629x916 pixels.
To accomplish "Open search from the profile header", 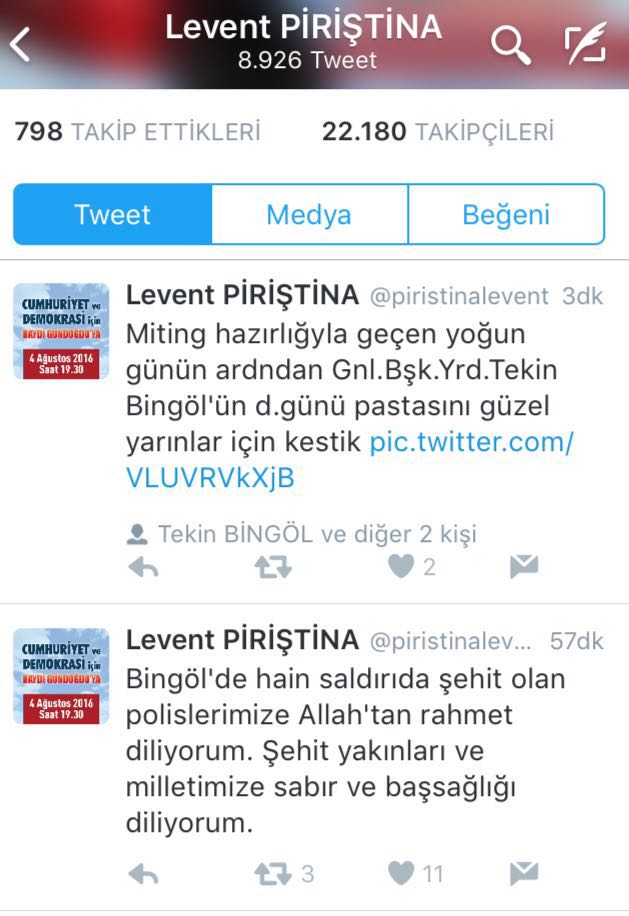I will click(x=510, y=45).
